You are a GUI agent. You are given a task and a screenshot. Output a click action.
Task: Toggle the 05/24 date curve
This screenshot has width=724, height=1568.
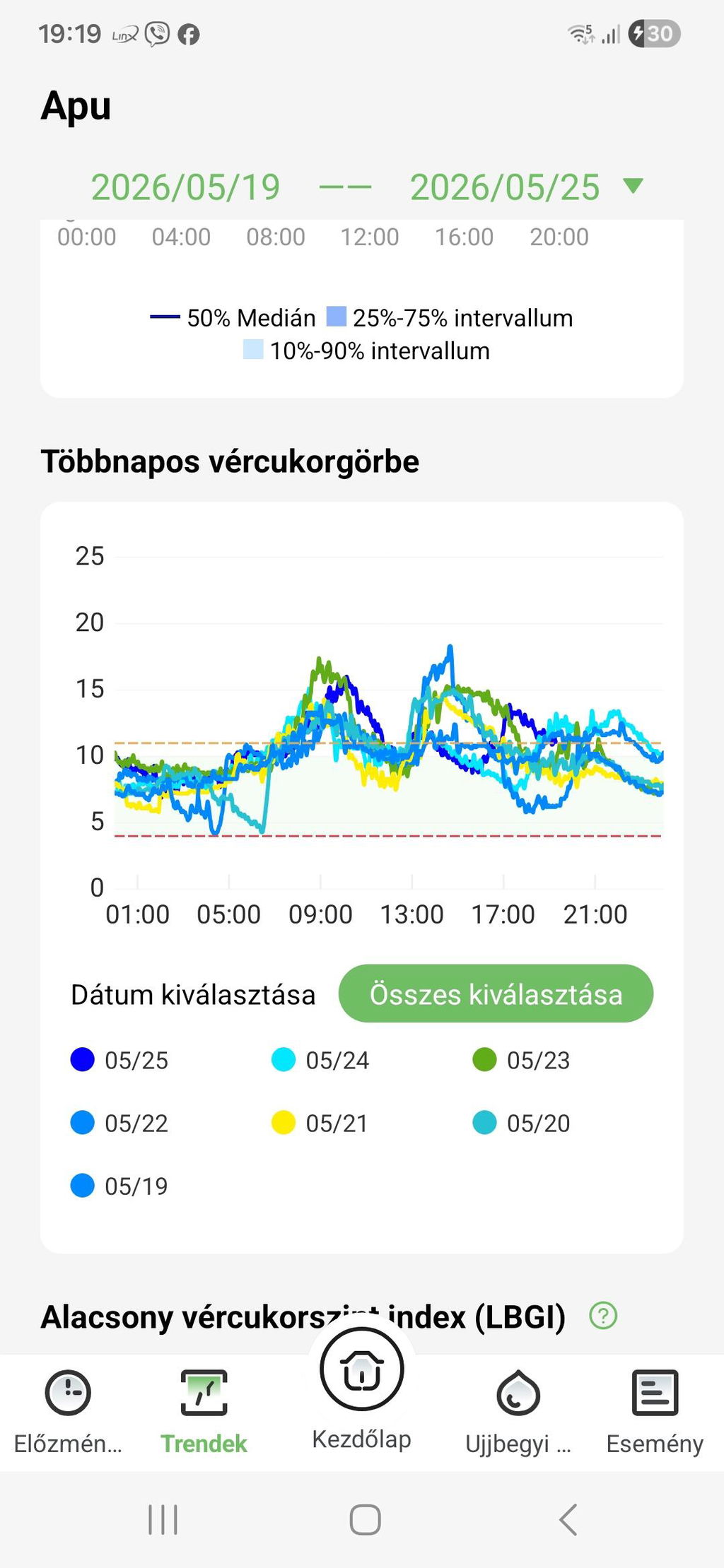pos(320,1060)
